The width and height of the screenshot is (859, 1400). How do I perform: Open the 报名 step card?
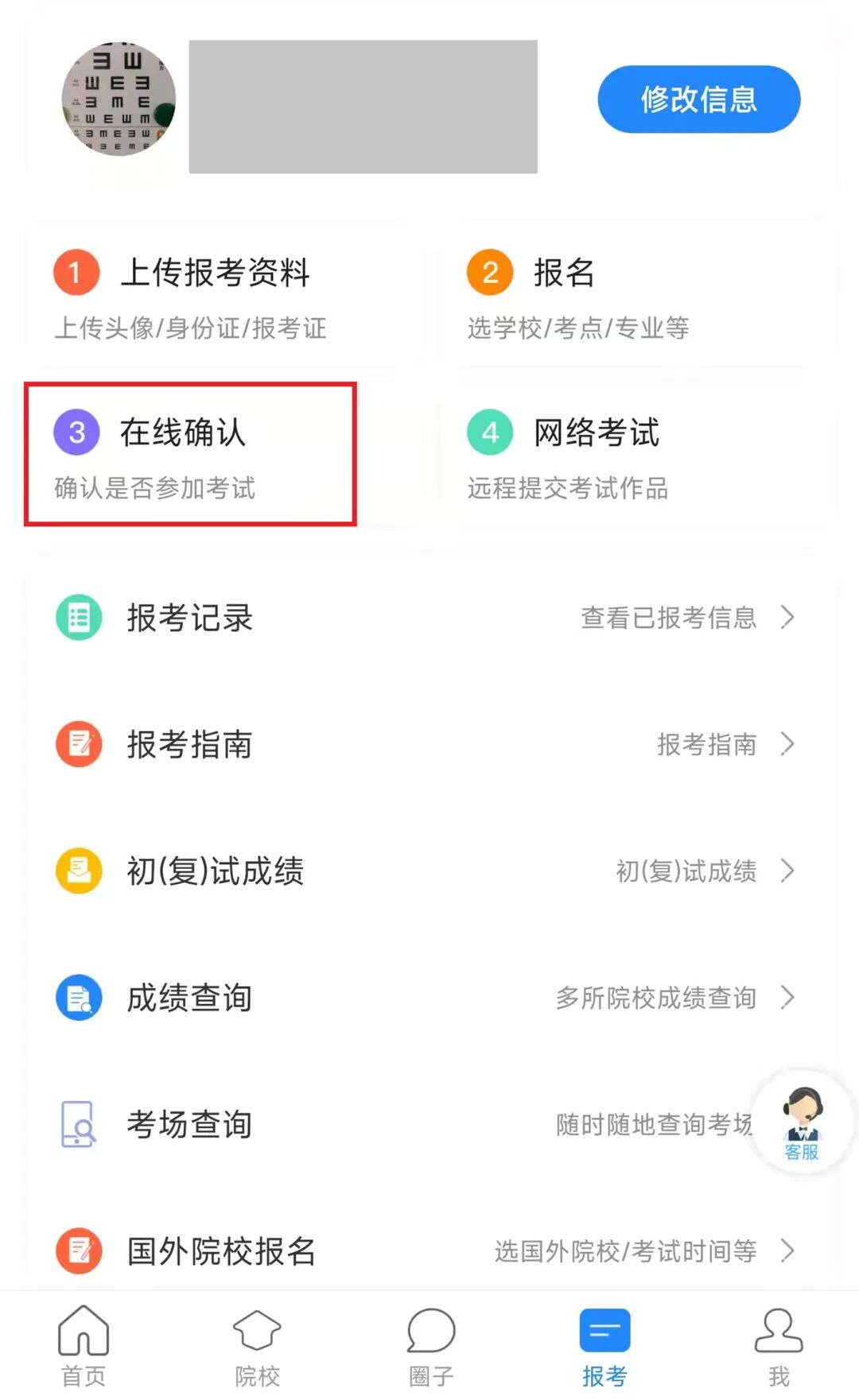click(x=636, y=297)
